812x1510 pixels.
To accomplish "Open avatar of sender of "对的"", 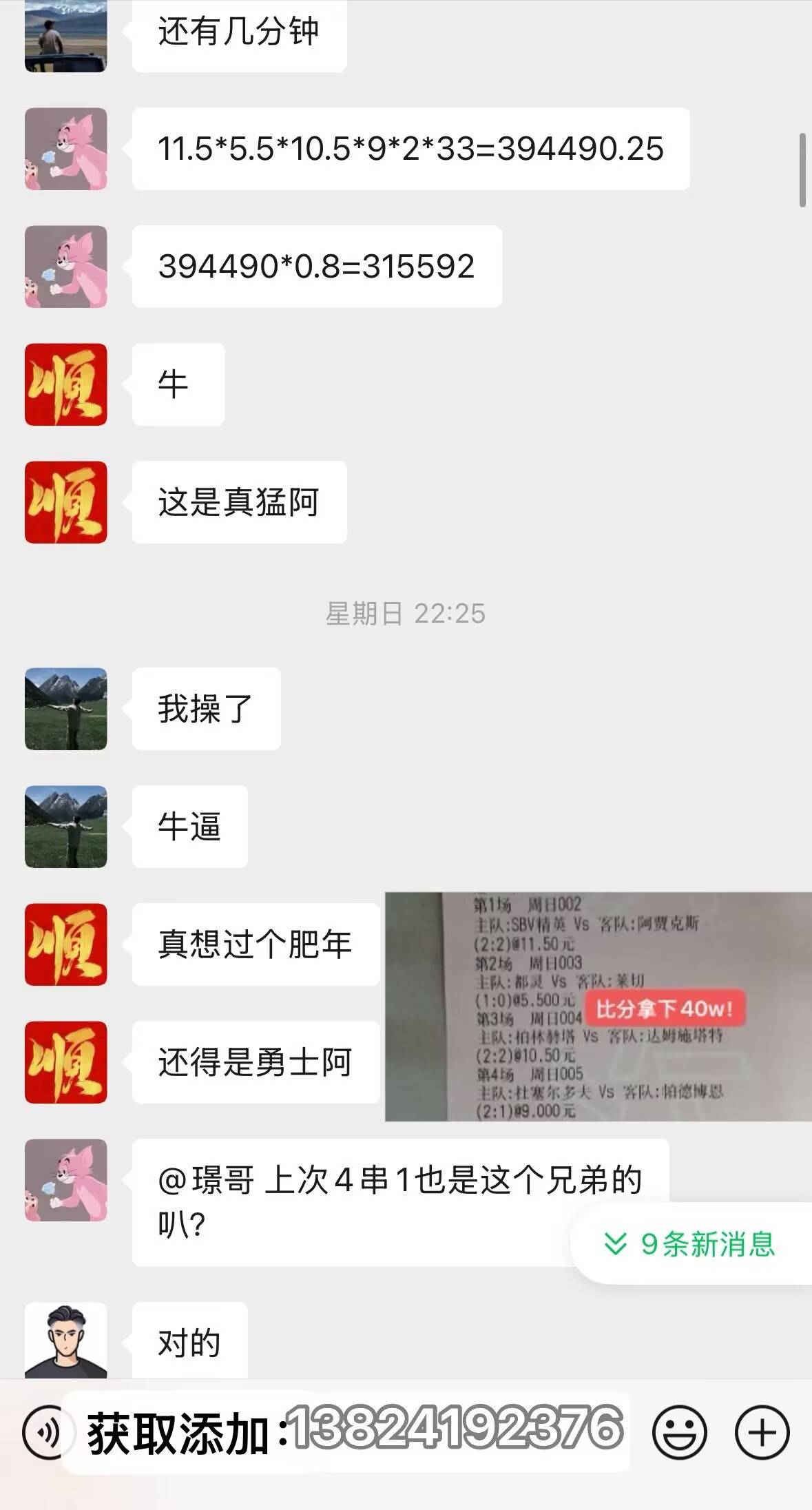I will point(66,1341).
